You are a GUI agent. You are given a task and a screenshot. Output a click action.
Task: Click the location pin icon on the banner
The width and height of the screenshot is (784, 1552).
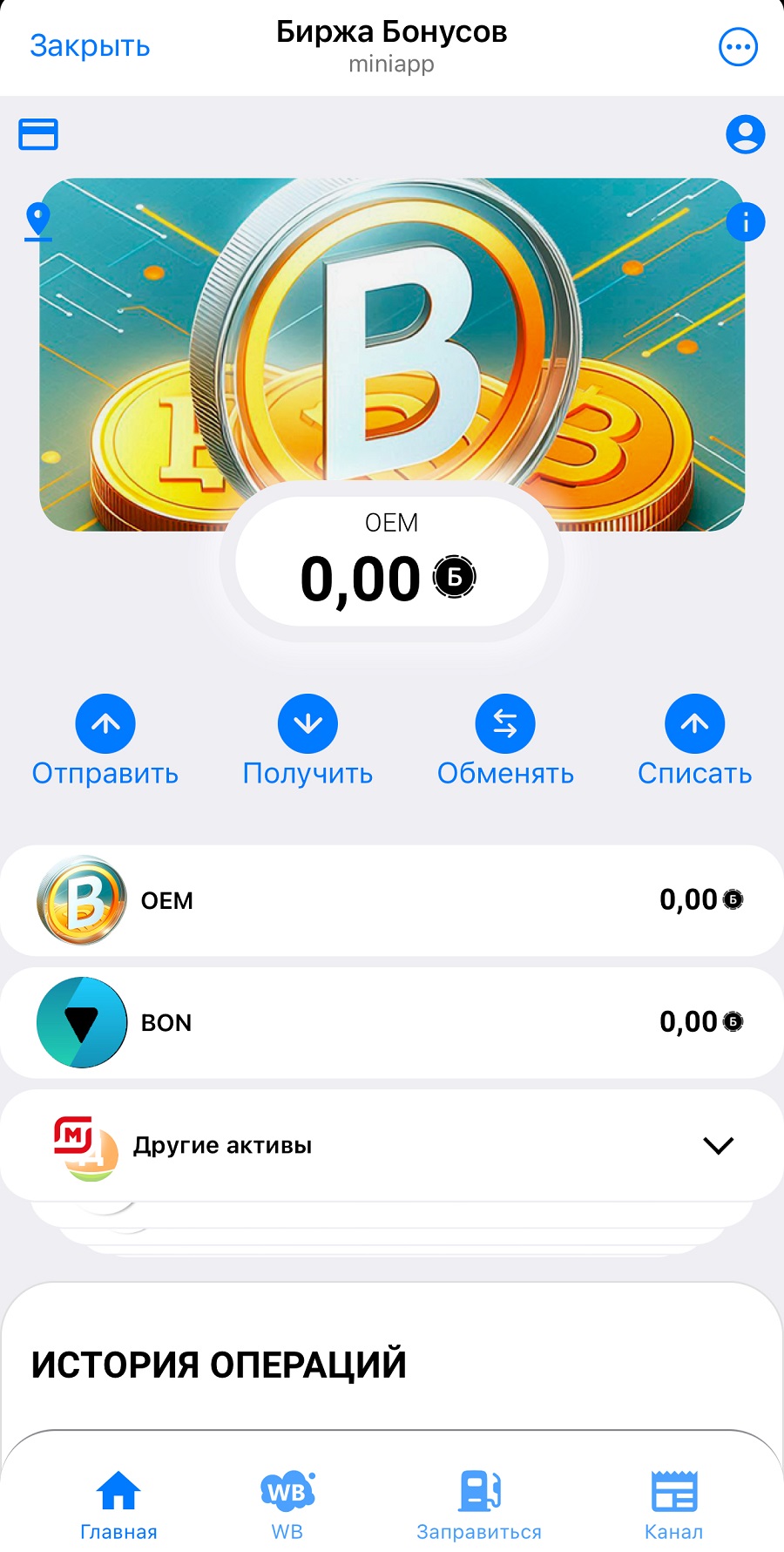38,220
